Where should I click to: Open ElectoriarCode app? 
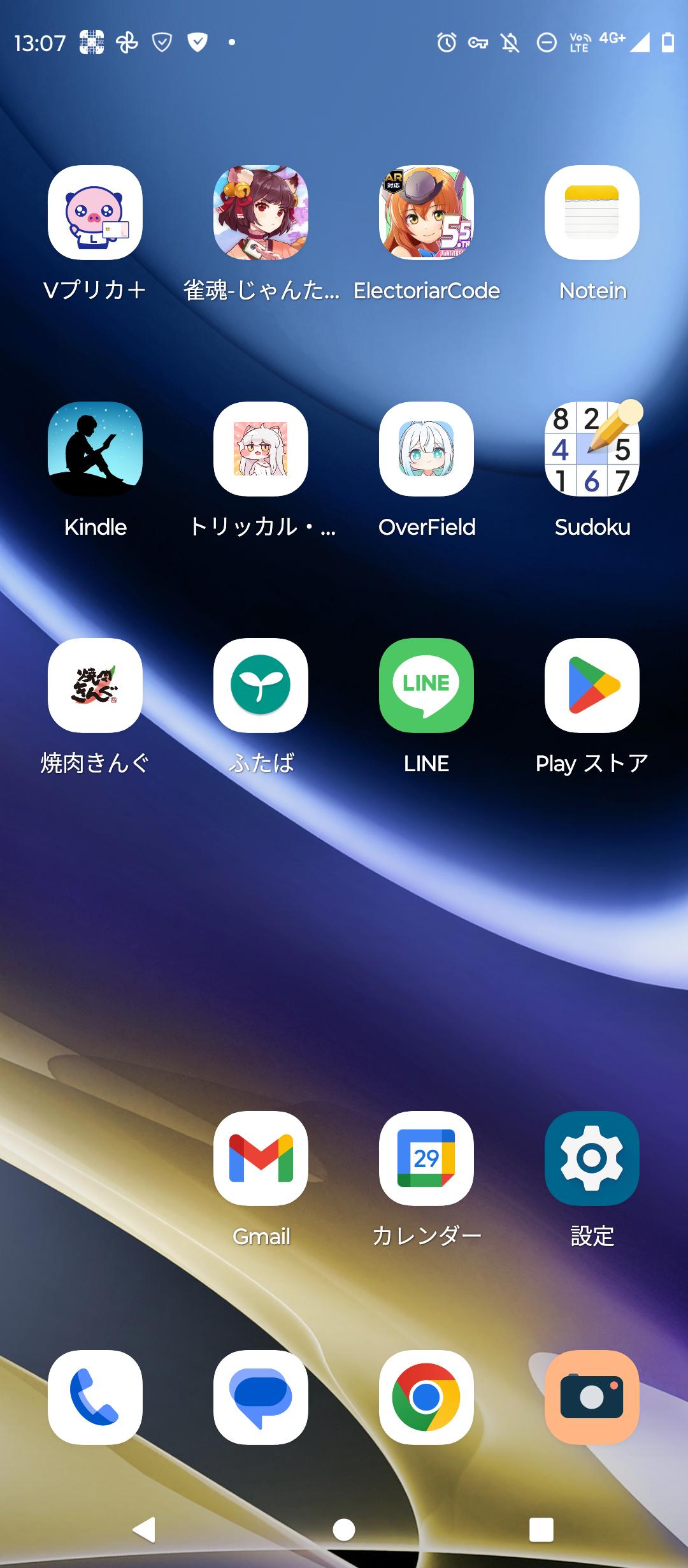pos(426,213)
